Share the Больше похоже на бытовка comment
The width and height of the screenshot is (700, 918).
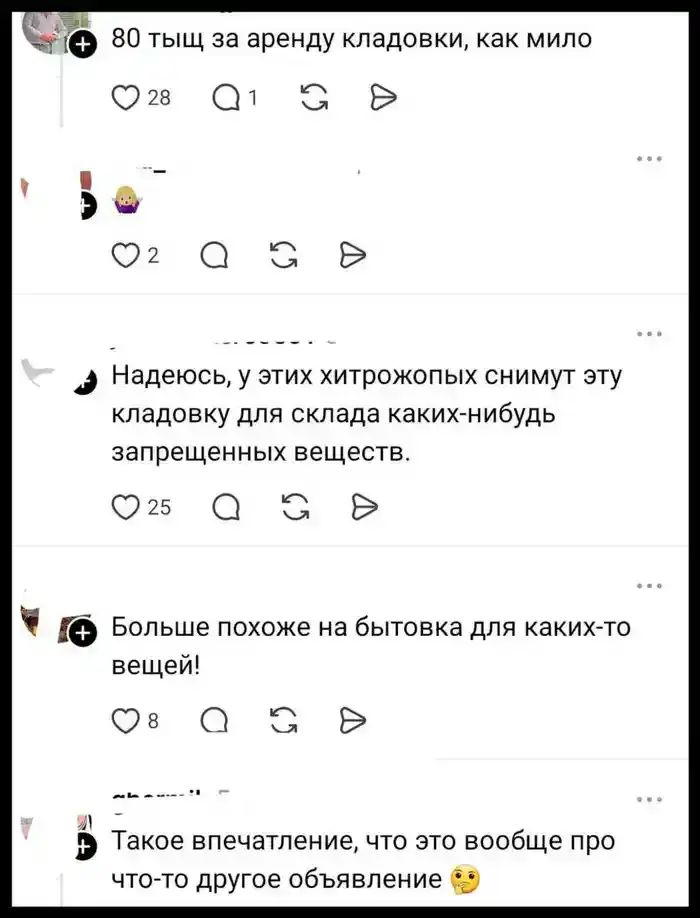point(350,719)
